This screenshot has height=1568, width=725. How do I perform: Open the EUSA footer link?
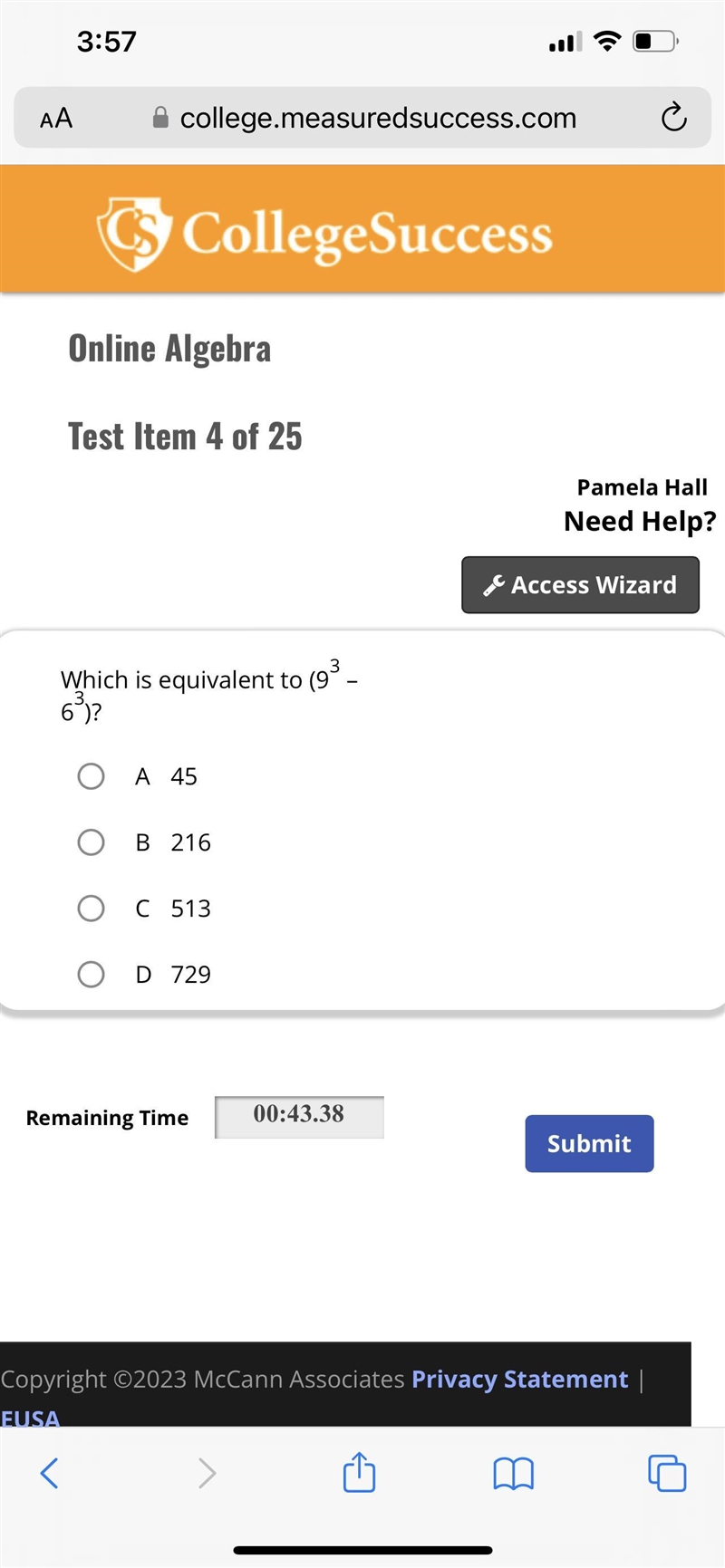pos(30,1417)
